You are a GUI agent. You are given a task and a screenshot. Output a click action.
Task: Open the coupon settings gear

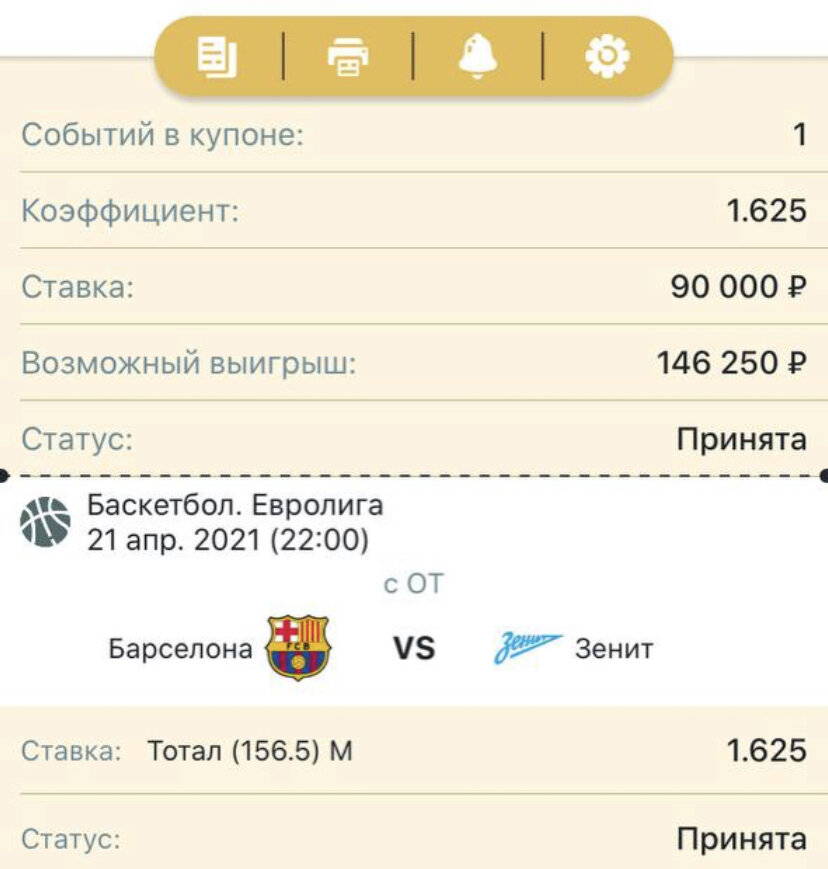click(x=607, y=57)
